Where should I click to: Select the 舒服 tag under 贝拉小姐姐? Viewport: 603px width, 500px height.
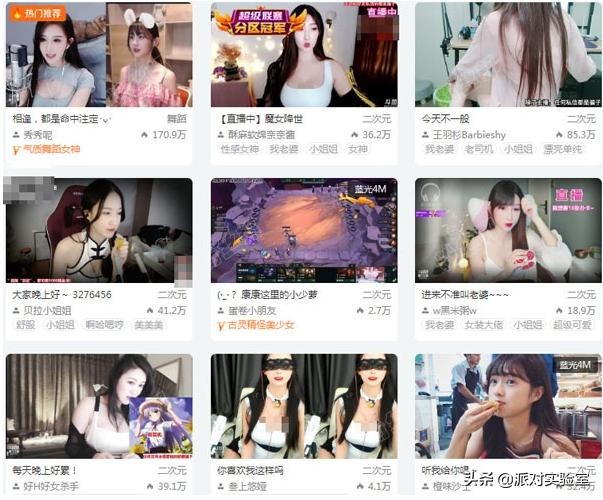24,325
